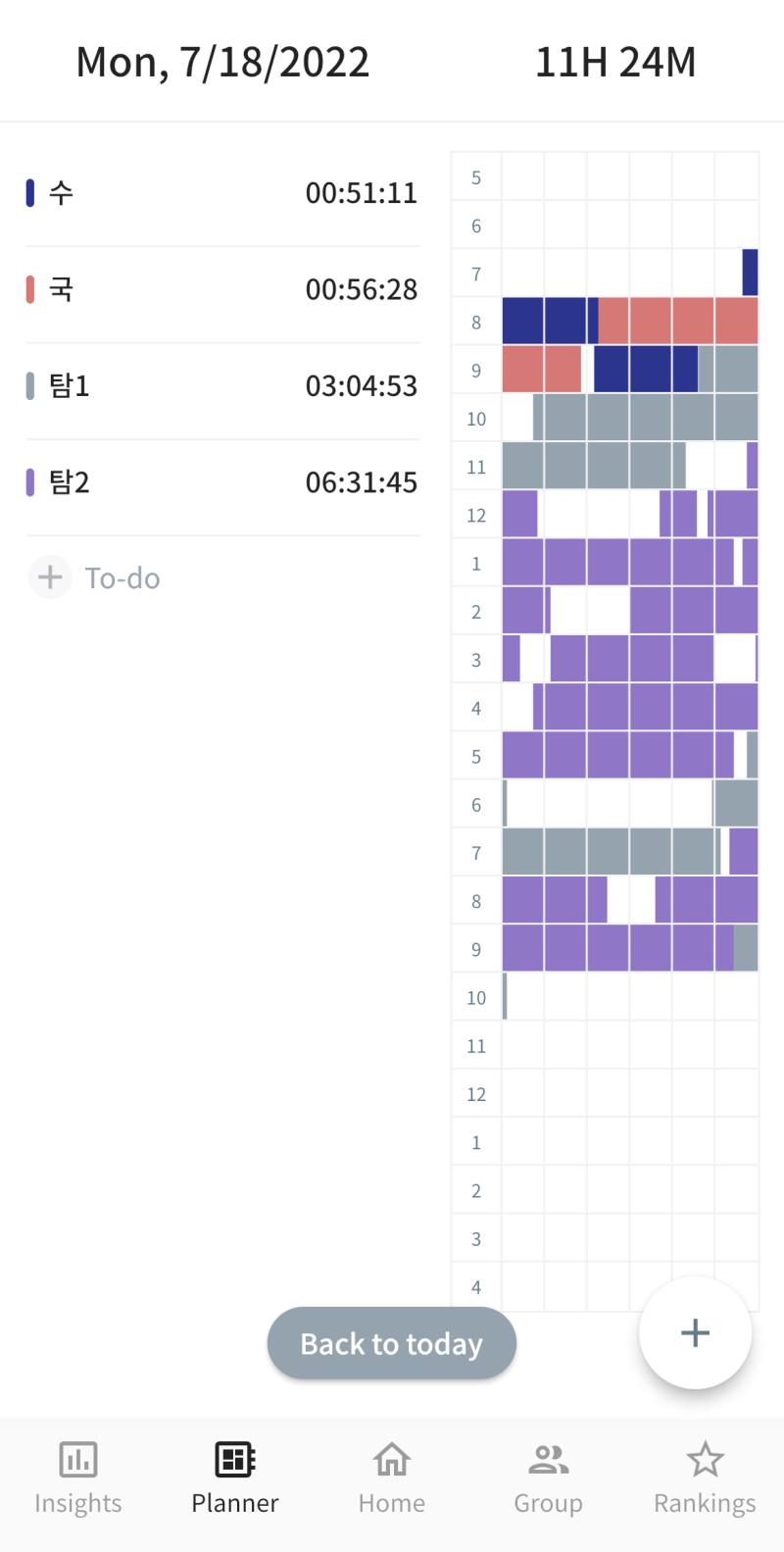Go to the Group tab
The height and width of the screenshot is (1552, 784).
click(549, 1478)
